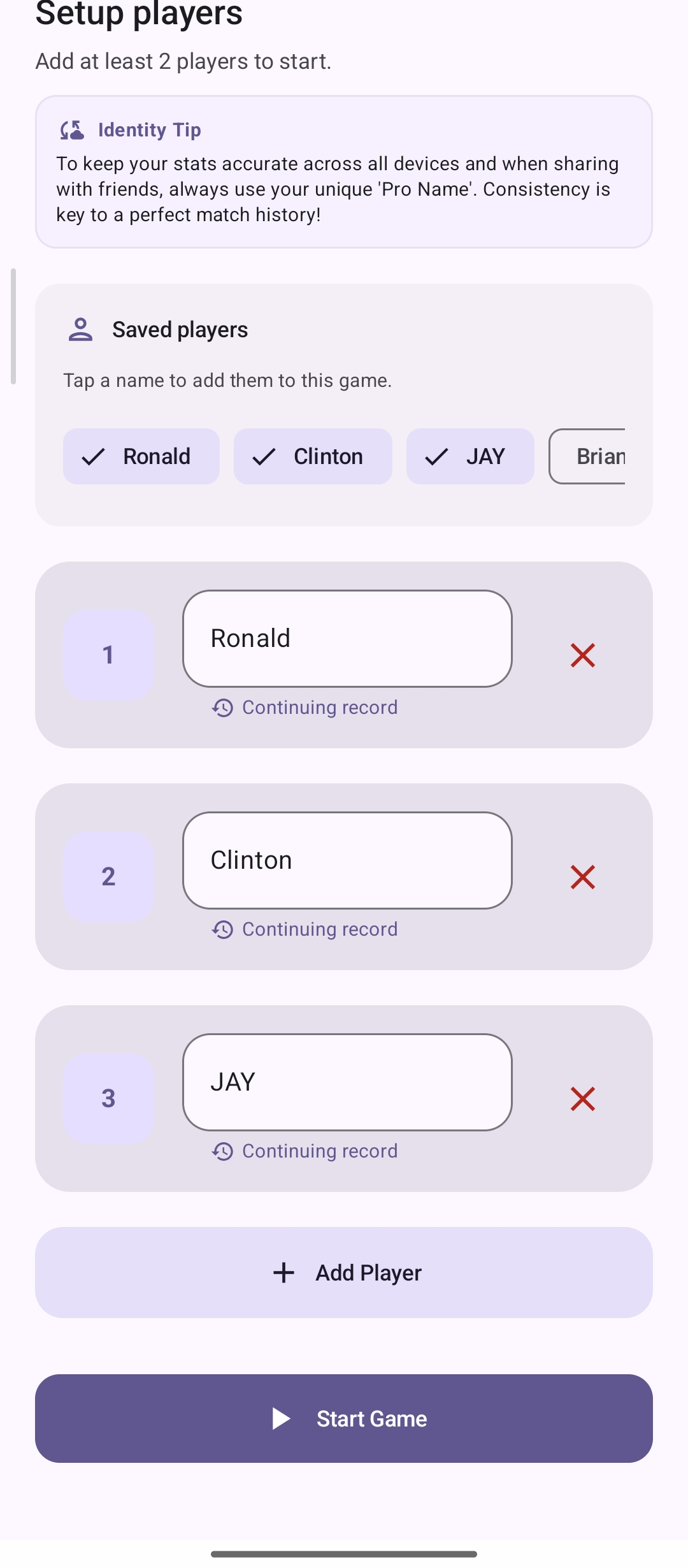Click the Saved players person icon
The image size is (688, 1568).
coord(81,330)
